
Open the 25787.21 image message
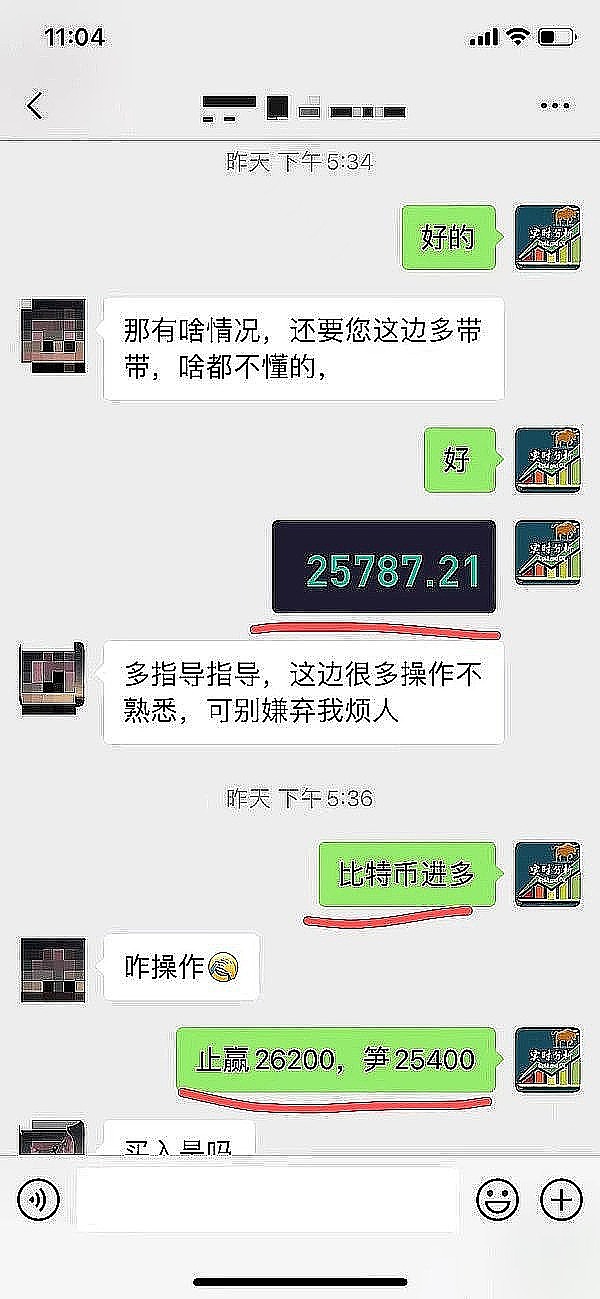(384, 567)
